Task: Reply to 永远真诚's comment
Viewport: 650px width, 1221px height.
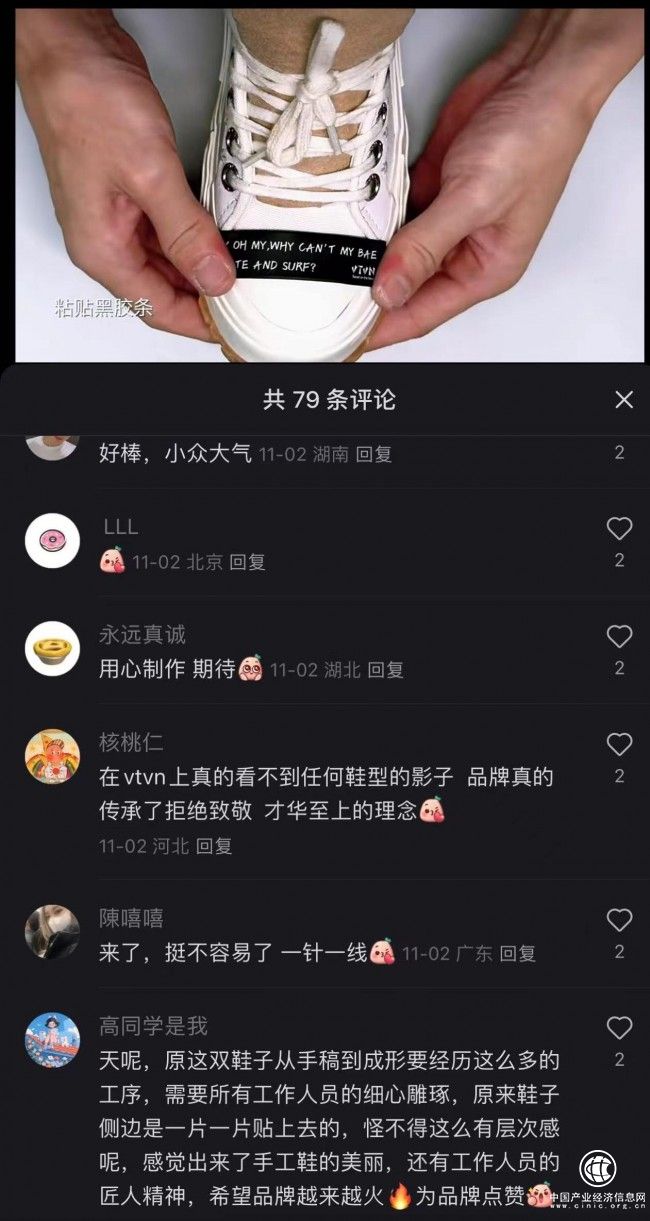Action: tap(386, 670)
